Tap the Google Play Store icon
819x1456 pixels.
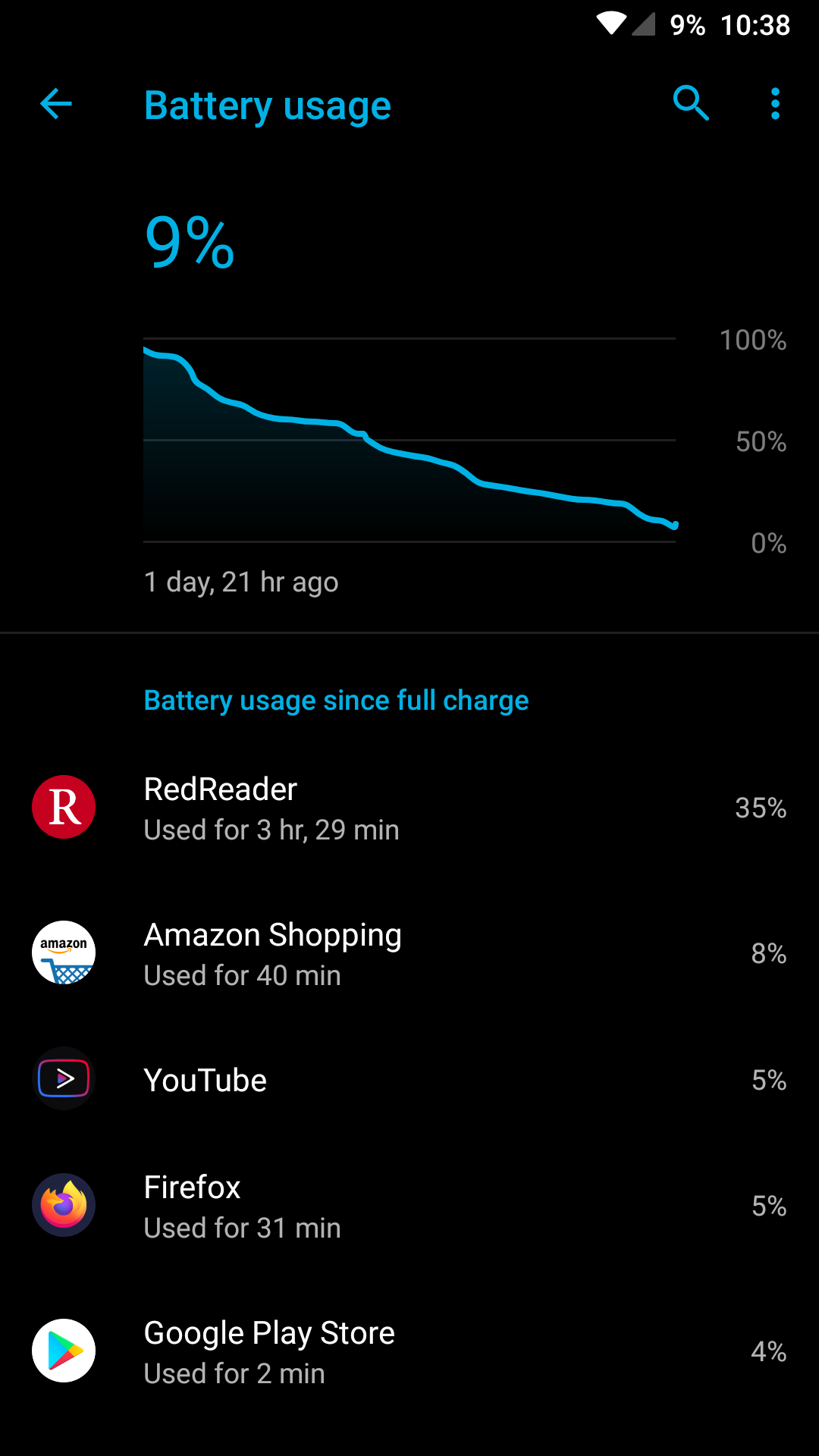pyautogui.click(x=64, y=1350)
